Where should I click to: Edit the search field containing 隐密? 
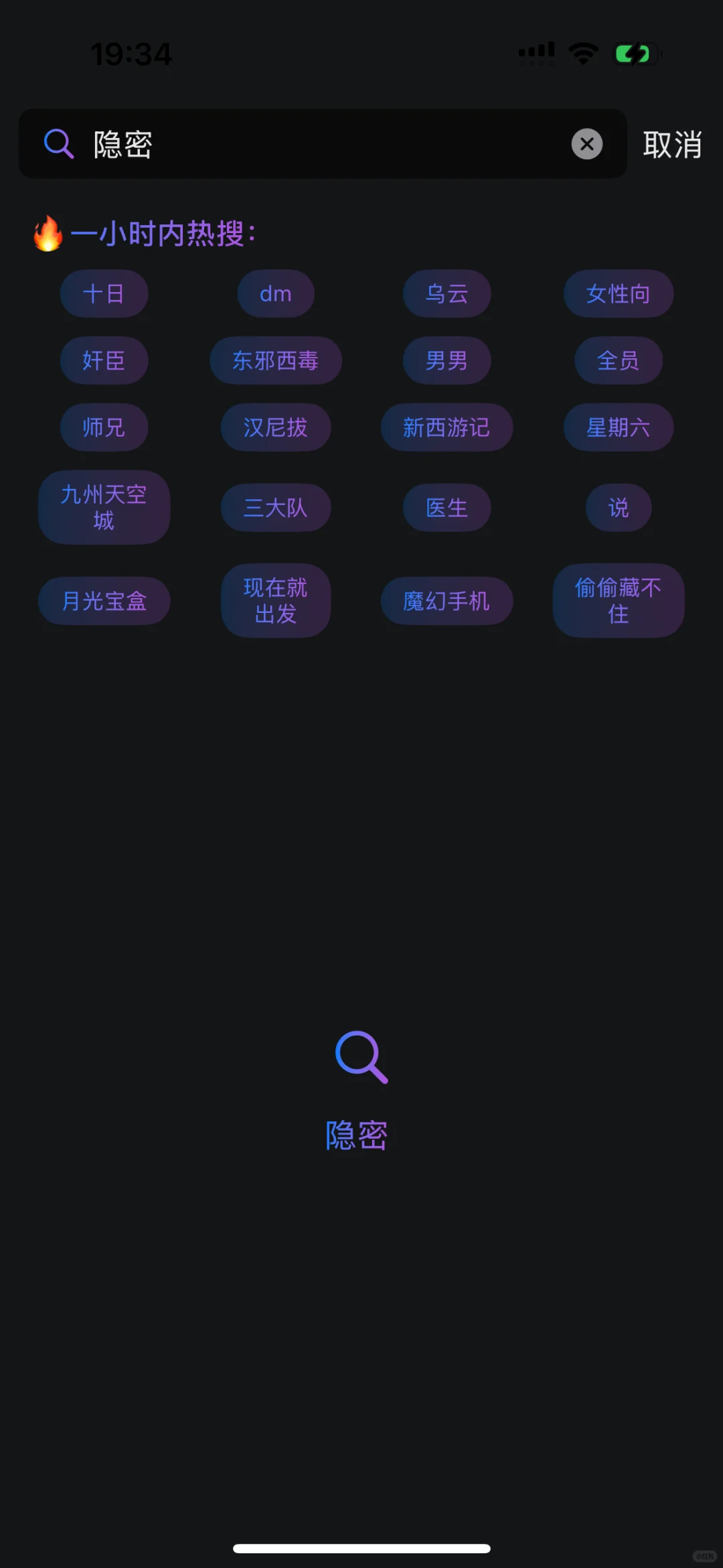click(x=321, y=144)
